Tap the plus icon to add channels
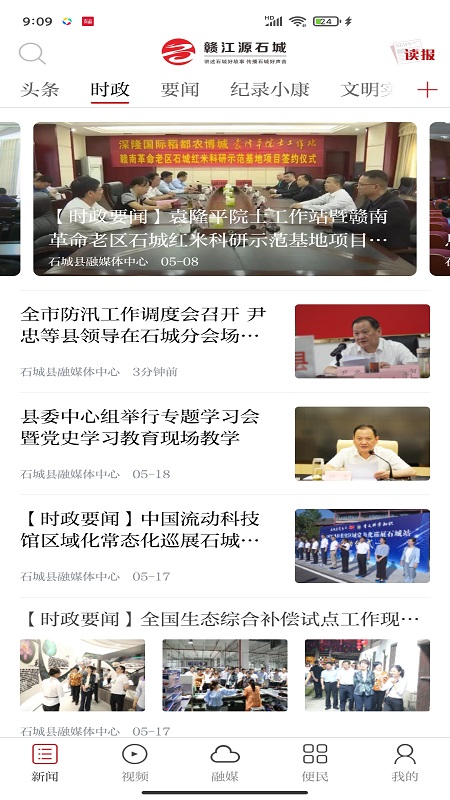The image size is (450, 800). coord(427,90)
